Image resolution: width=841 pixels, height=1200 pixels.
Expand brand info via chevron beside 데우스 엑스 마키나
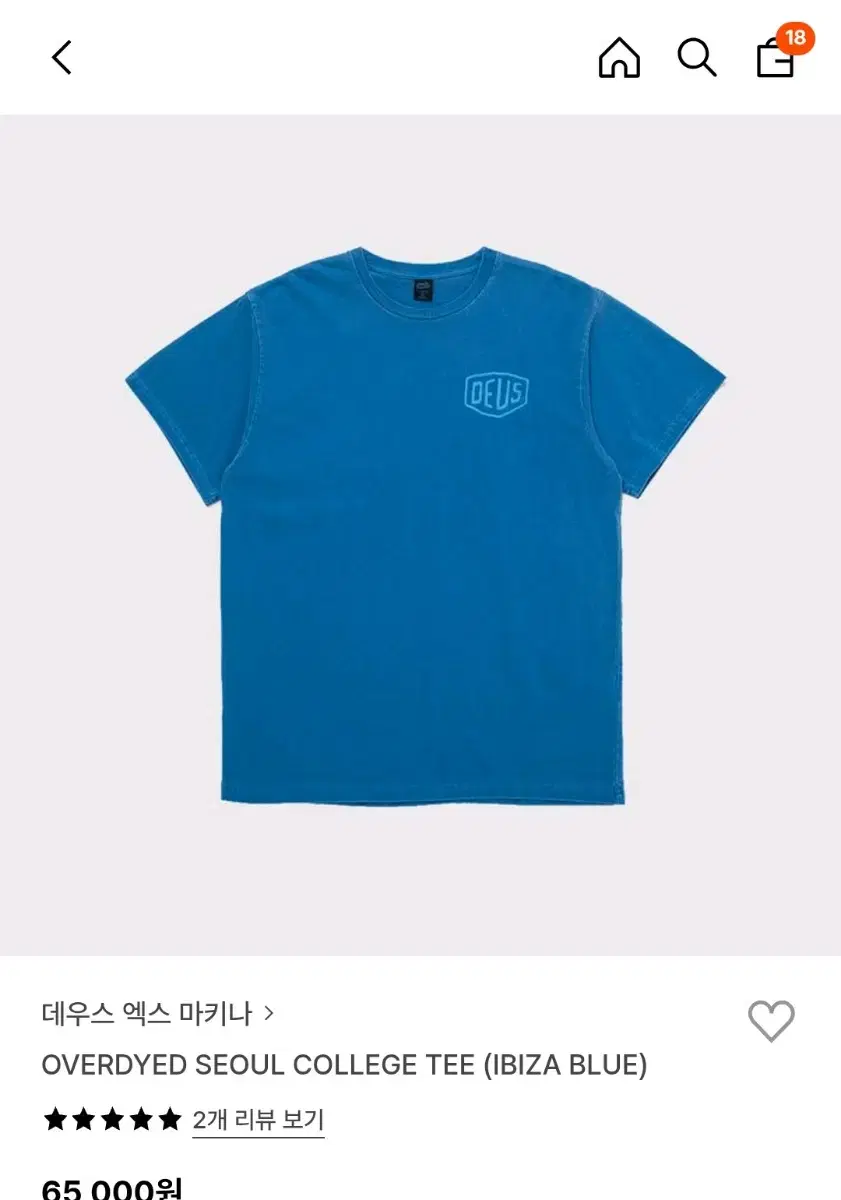[271, 1013]
